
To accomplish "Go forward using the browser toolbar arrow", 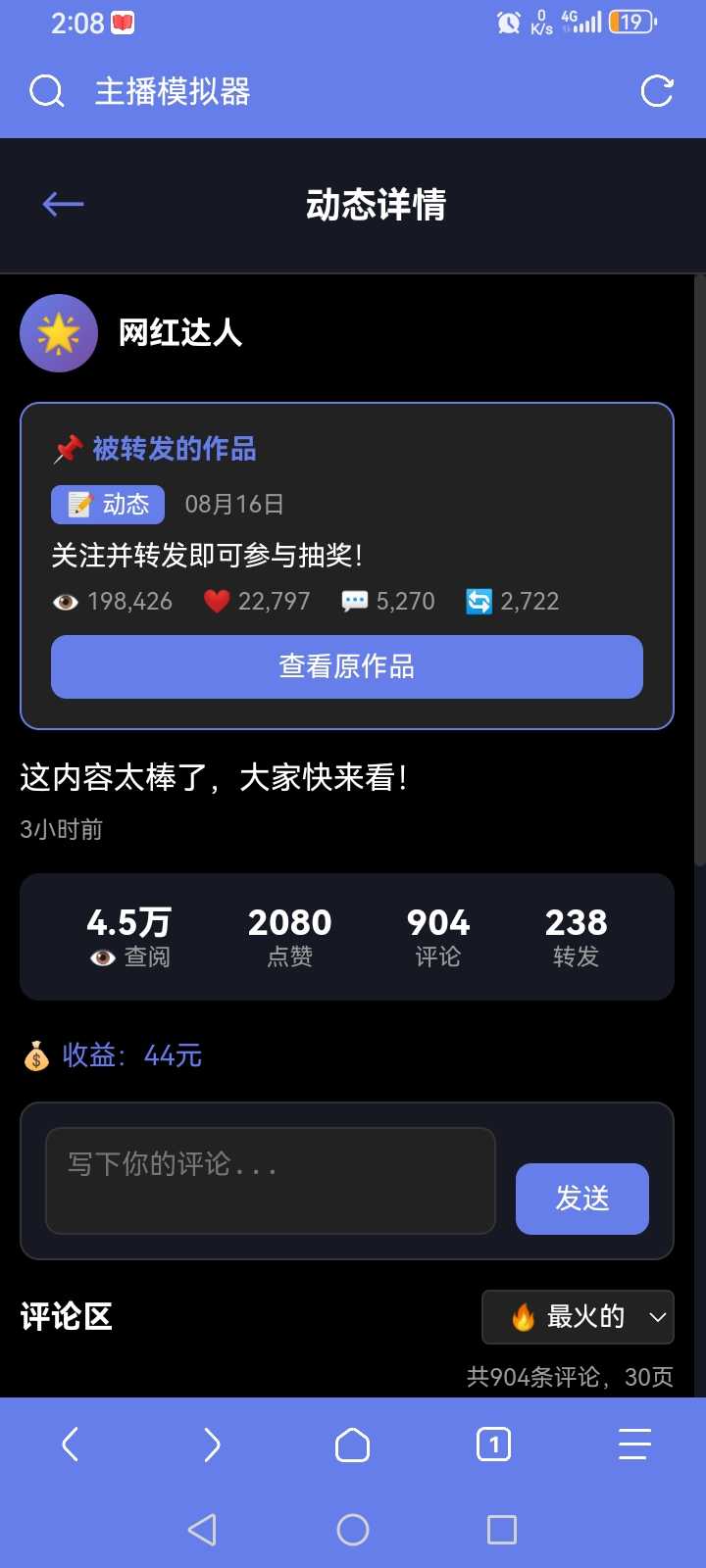I will 212,1445.
